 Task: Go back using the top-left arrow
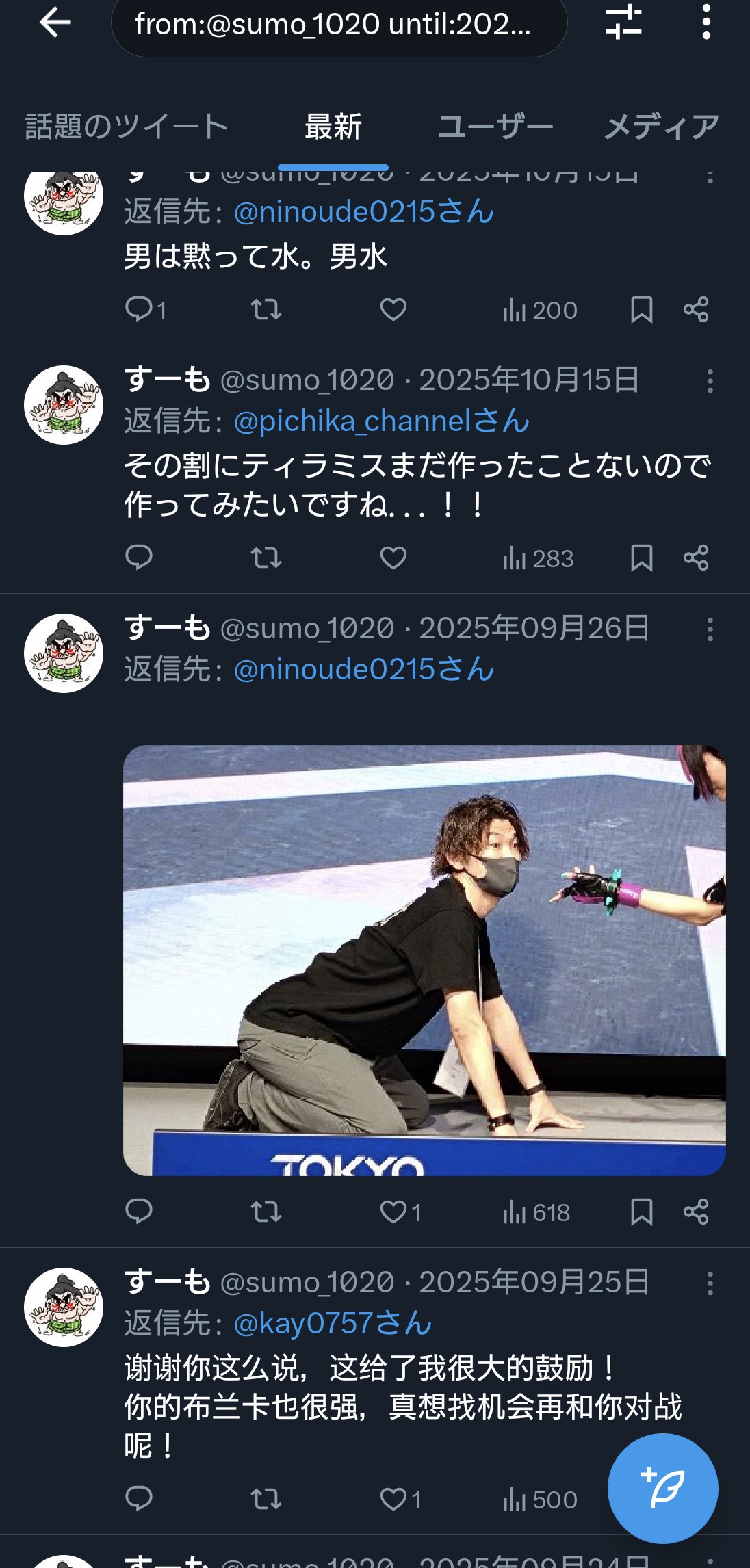[55, 23]
